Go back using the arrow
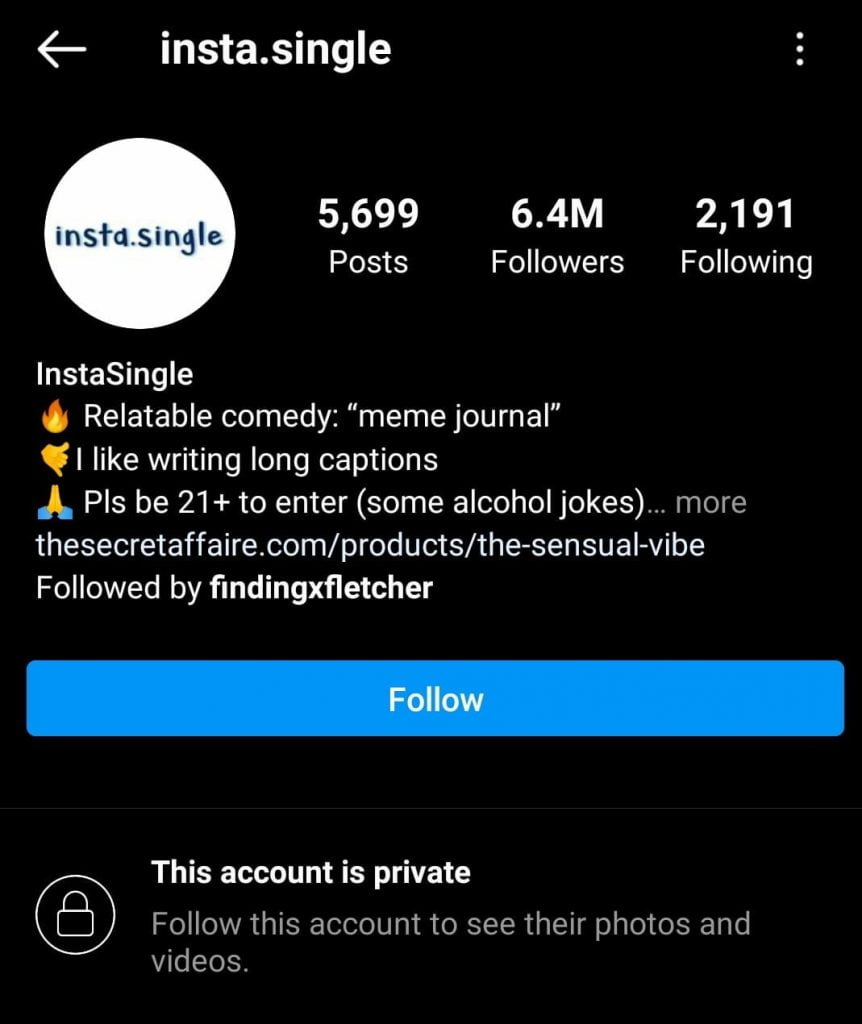The width and height of the screenshot is (862, 1024). [62, 50]
